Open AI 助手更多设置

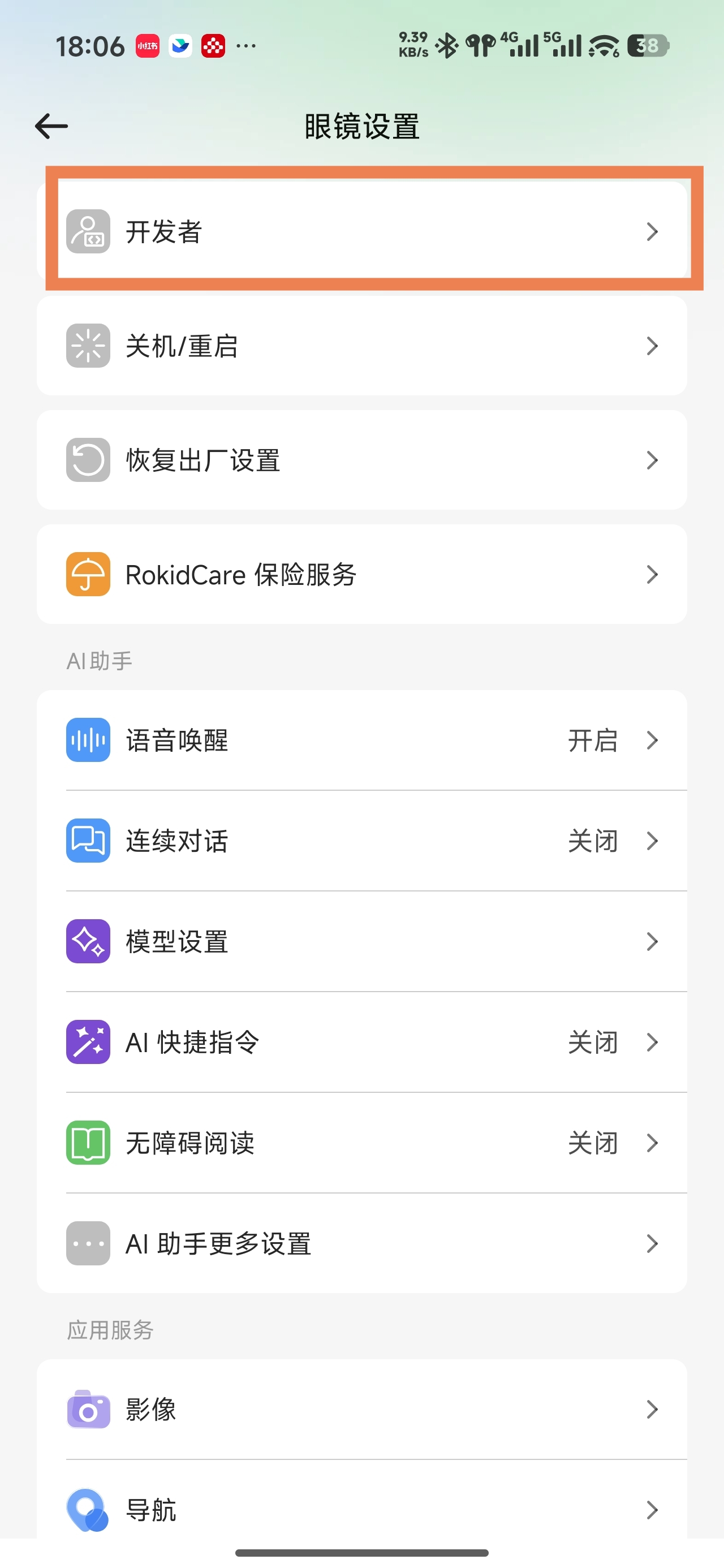[361, 1243]
